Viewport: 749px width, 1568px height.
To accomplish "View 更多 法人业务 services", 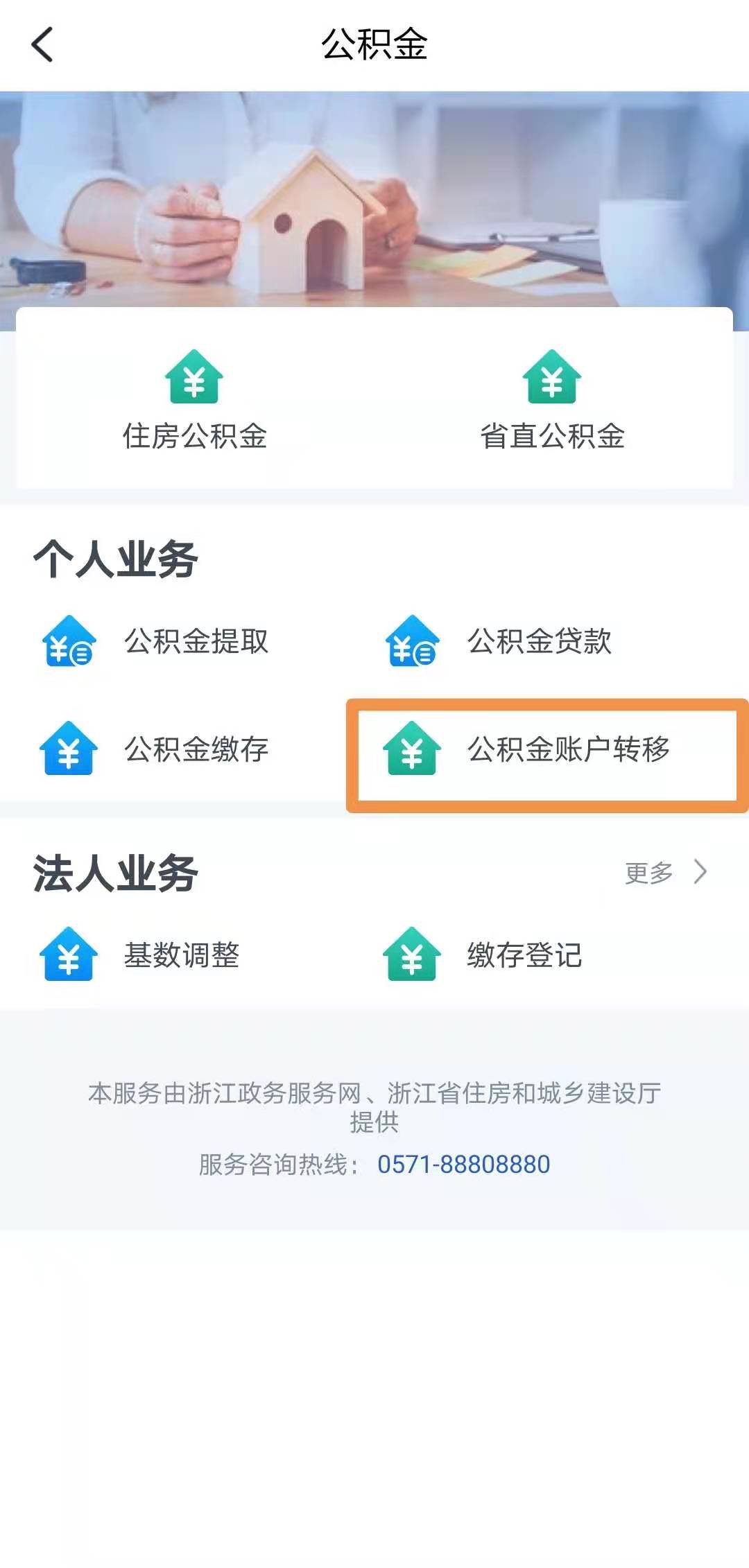I will (x=666, y=872).
